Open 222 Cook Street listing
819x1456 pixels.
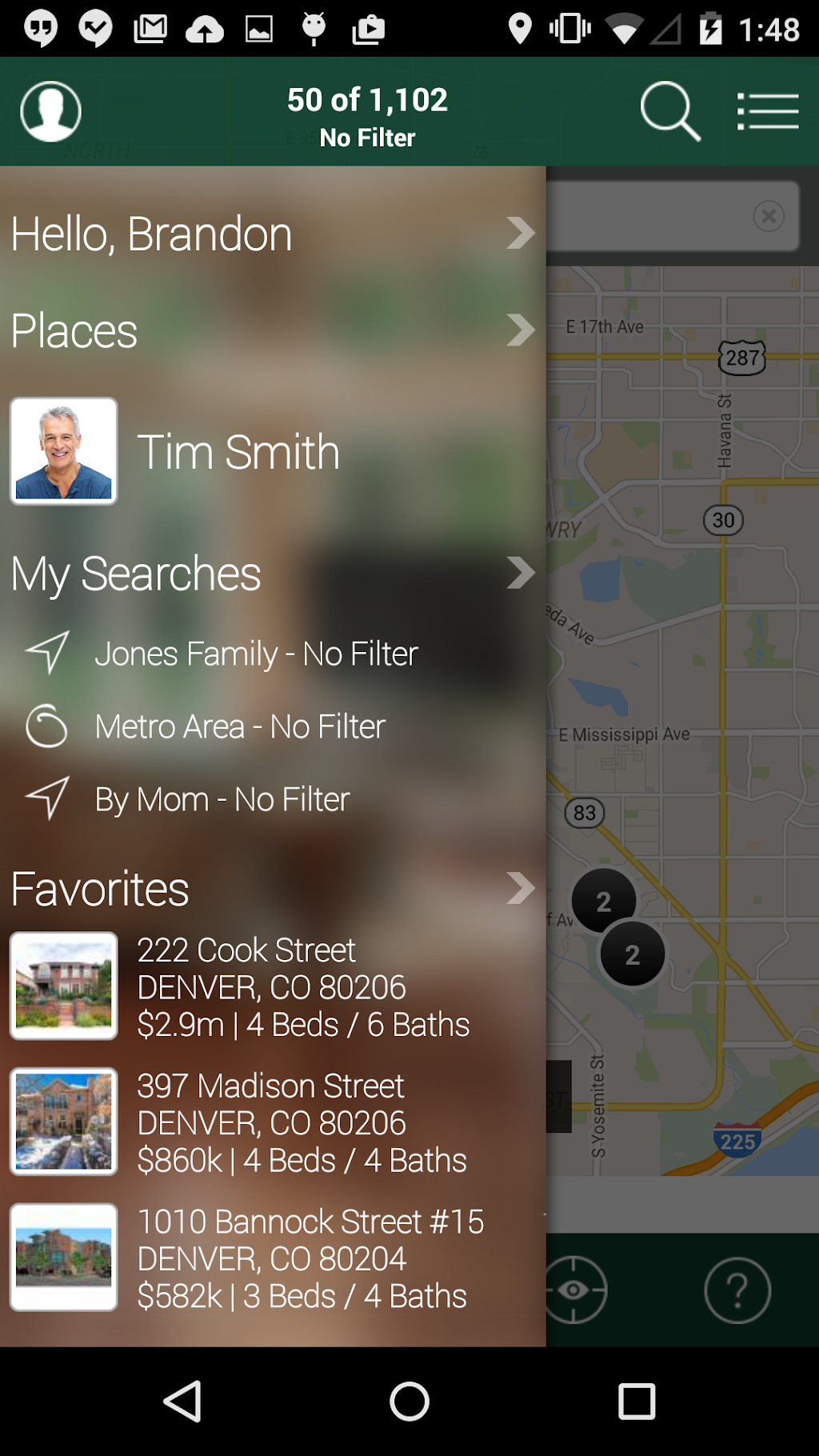272,987
